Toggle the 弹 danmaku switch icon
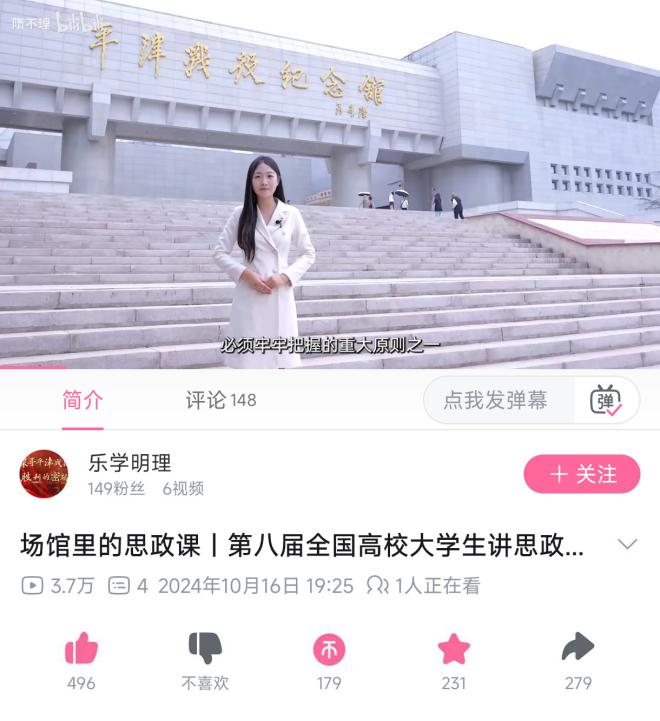The height and width of the screenshot is (721, 660). pyautogui.click(x=605, y=400)
